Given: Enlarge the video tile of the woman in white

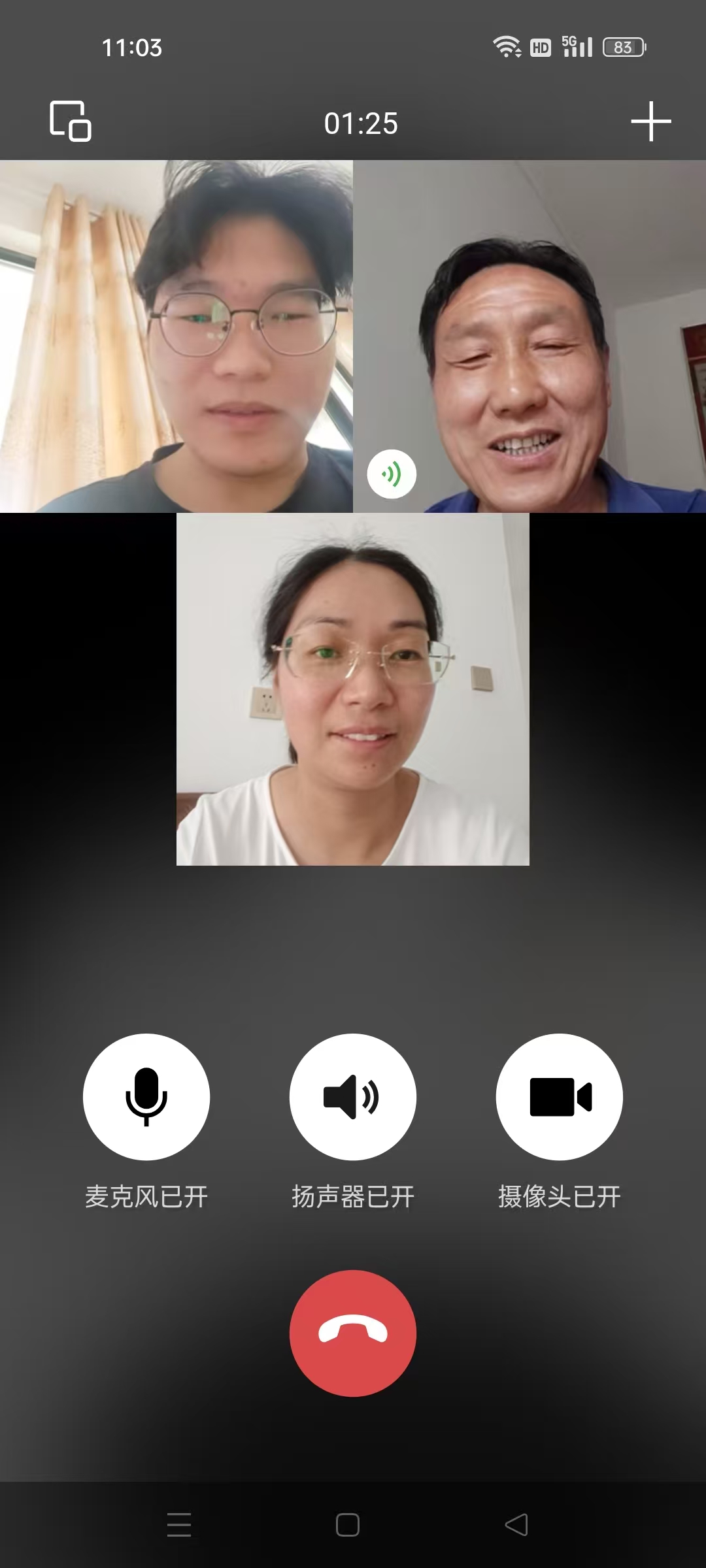Looking at the screenshot, I should tap(353, 689).
